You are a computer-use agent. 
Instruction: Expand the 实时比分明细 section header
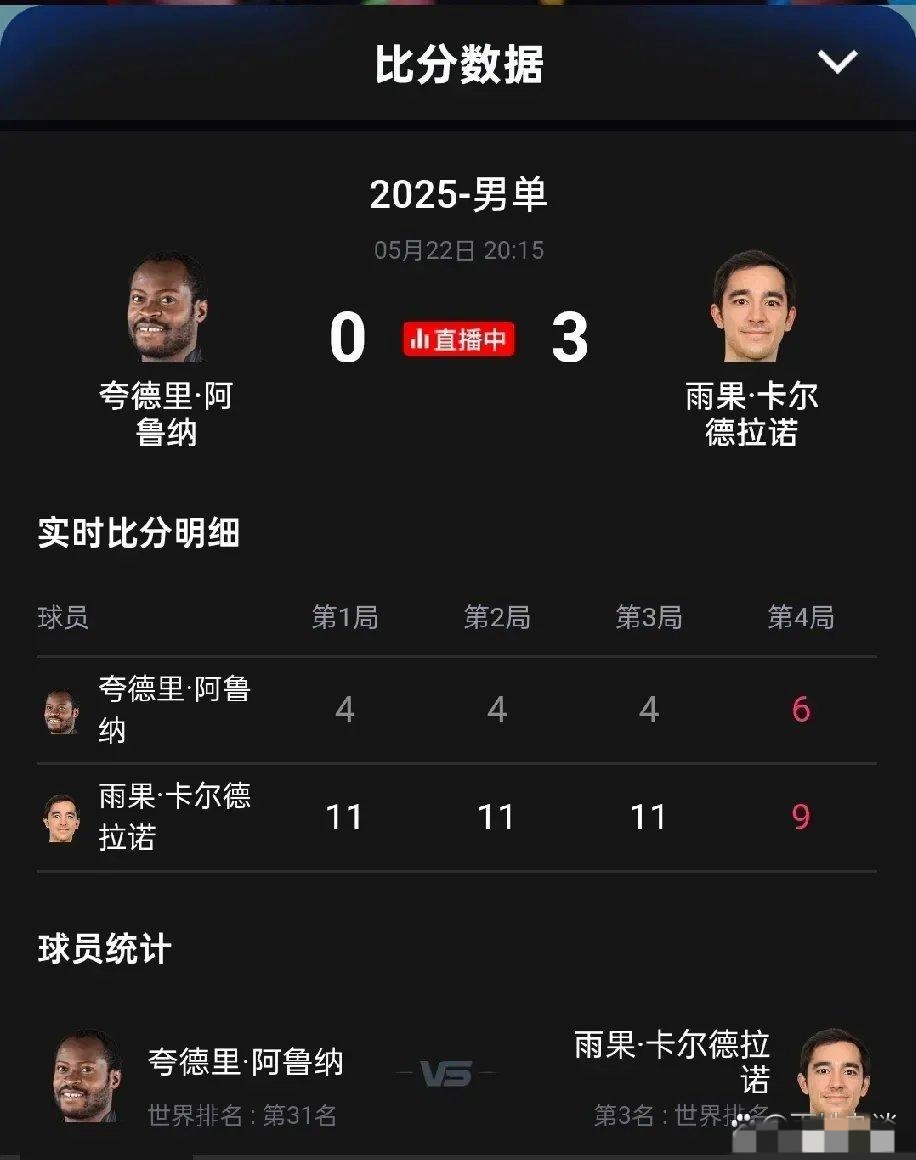point(138,534)
